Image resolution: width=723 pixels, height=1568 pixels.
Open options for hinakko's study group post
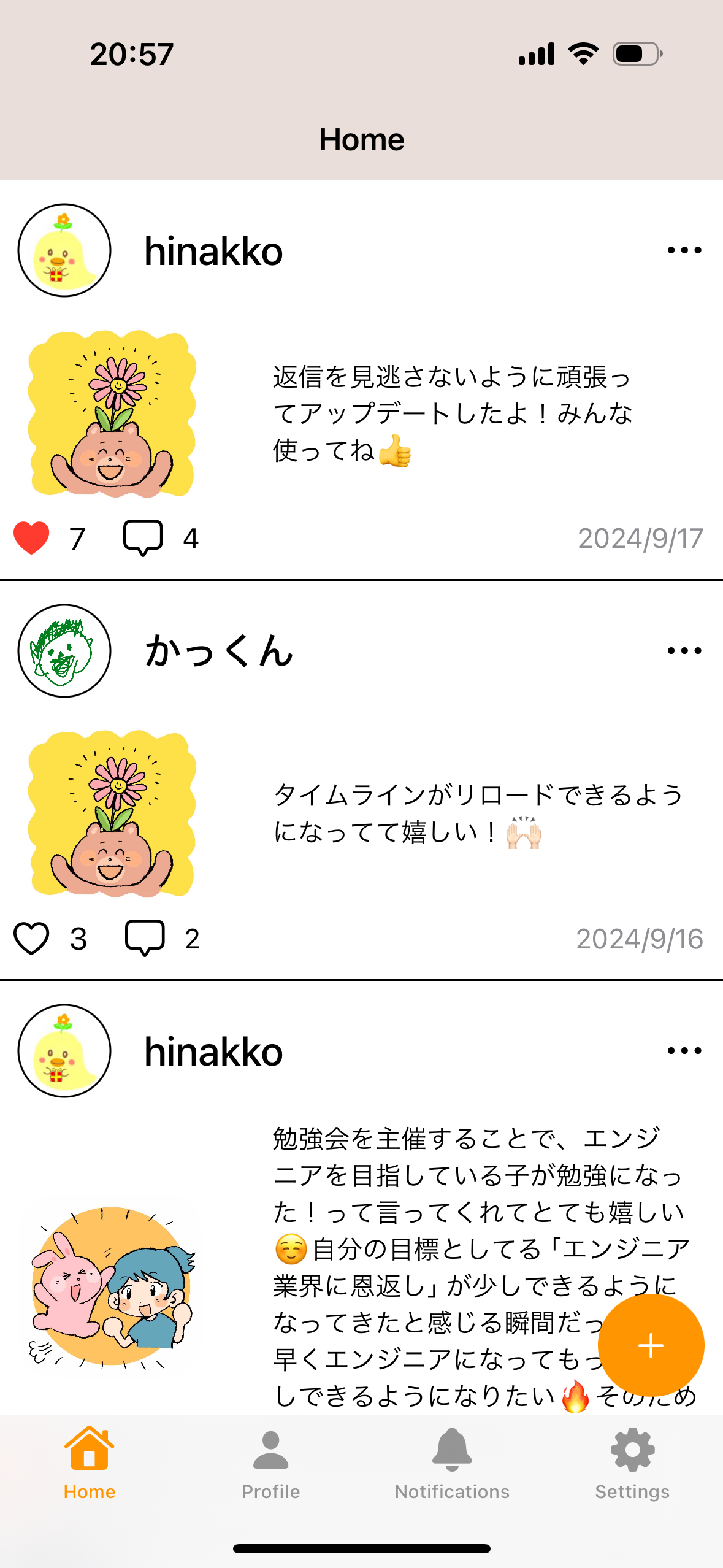684,1051
